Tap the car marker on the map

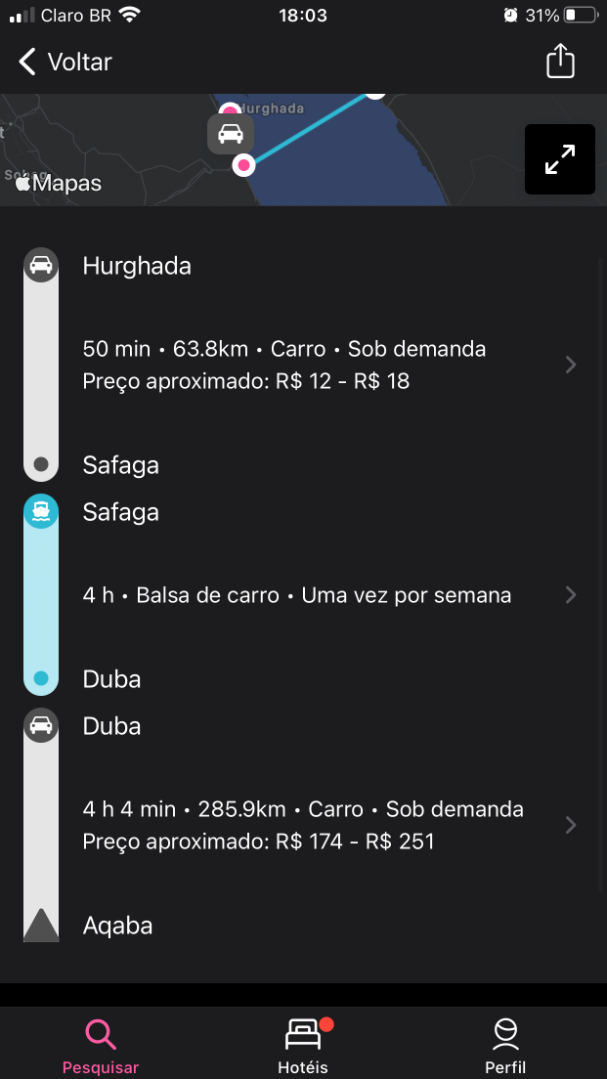[231, 133]
